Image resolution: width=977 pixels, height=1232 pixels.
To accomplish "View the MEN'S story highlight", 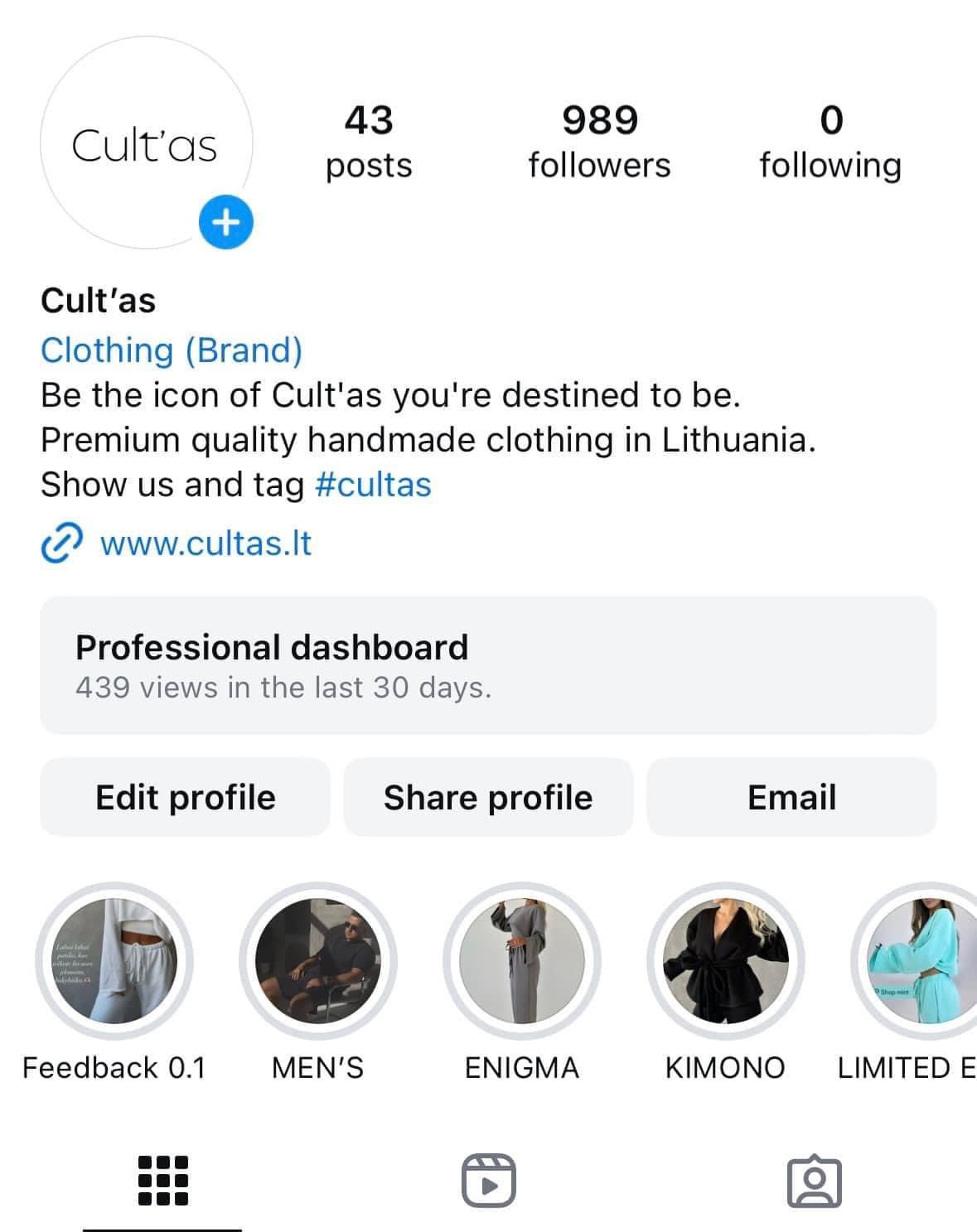I will pos(318,961).
